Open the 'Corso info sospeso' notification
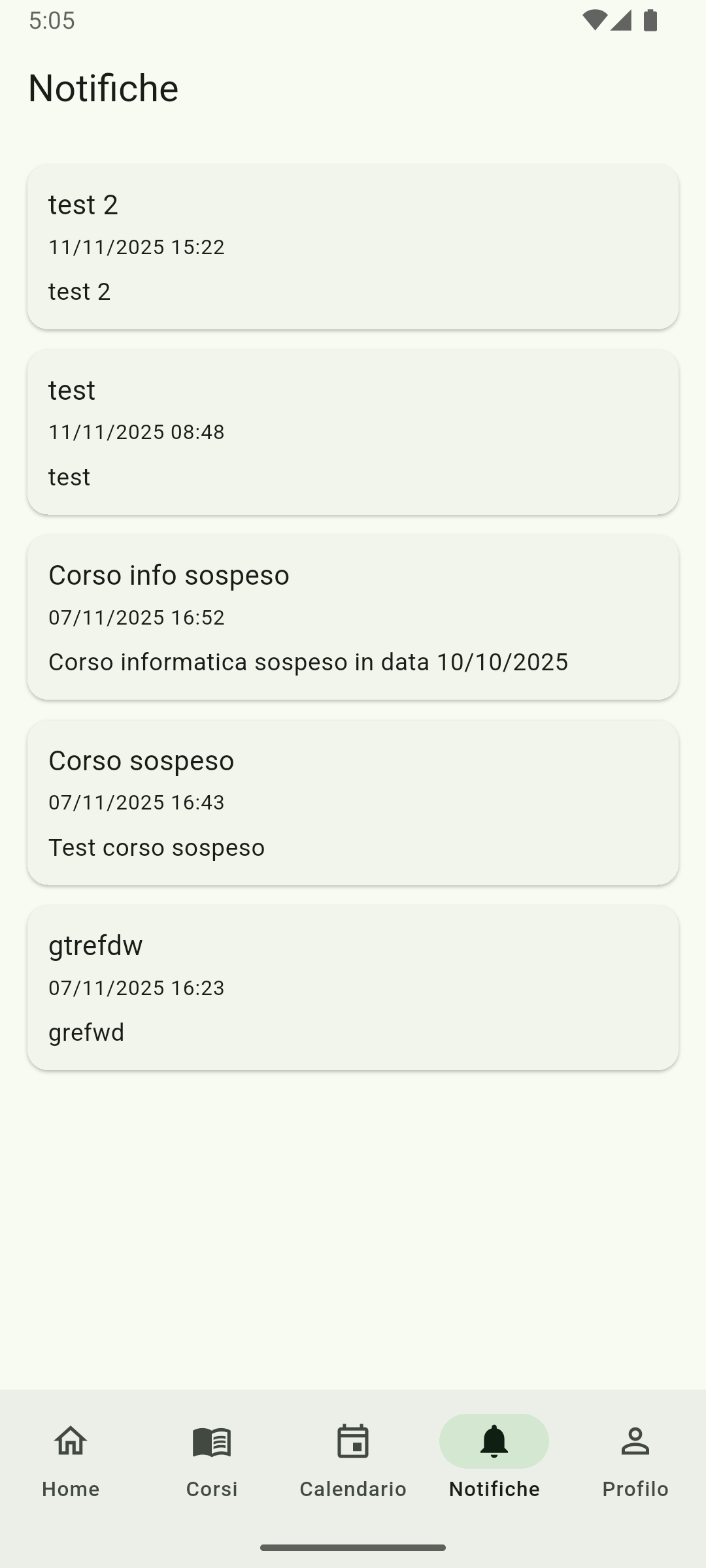Screen dimensions: 706x1568 tap(353, 617)
